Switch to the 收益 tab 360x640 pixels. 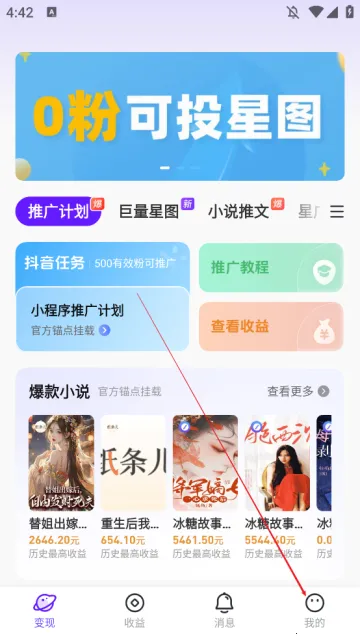[x=135, y=611]
